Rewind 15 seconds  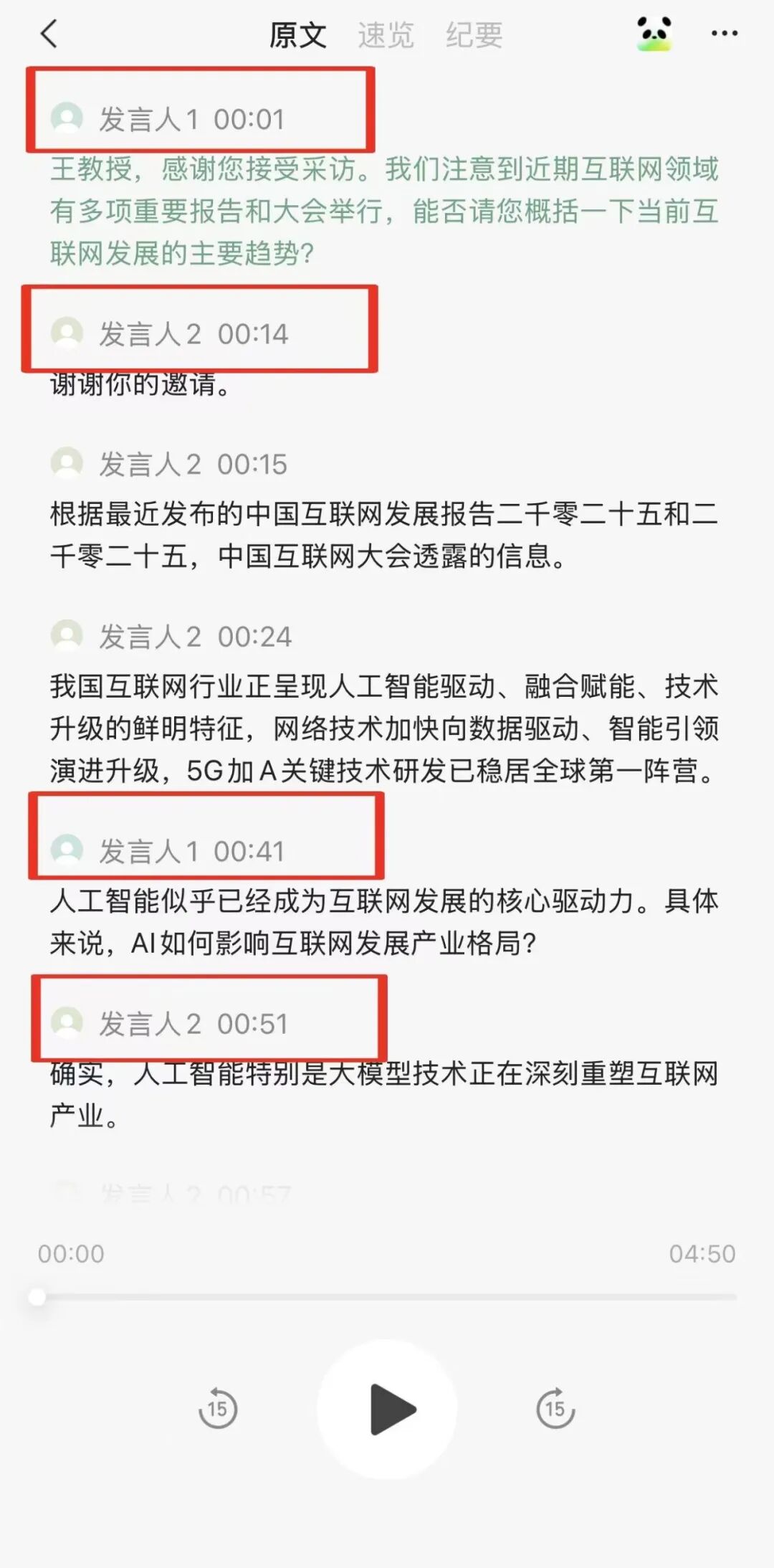pyautogui.click(x=218, y=1407)
